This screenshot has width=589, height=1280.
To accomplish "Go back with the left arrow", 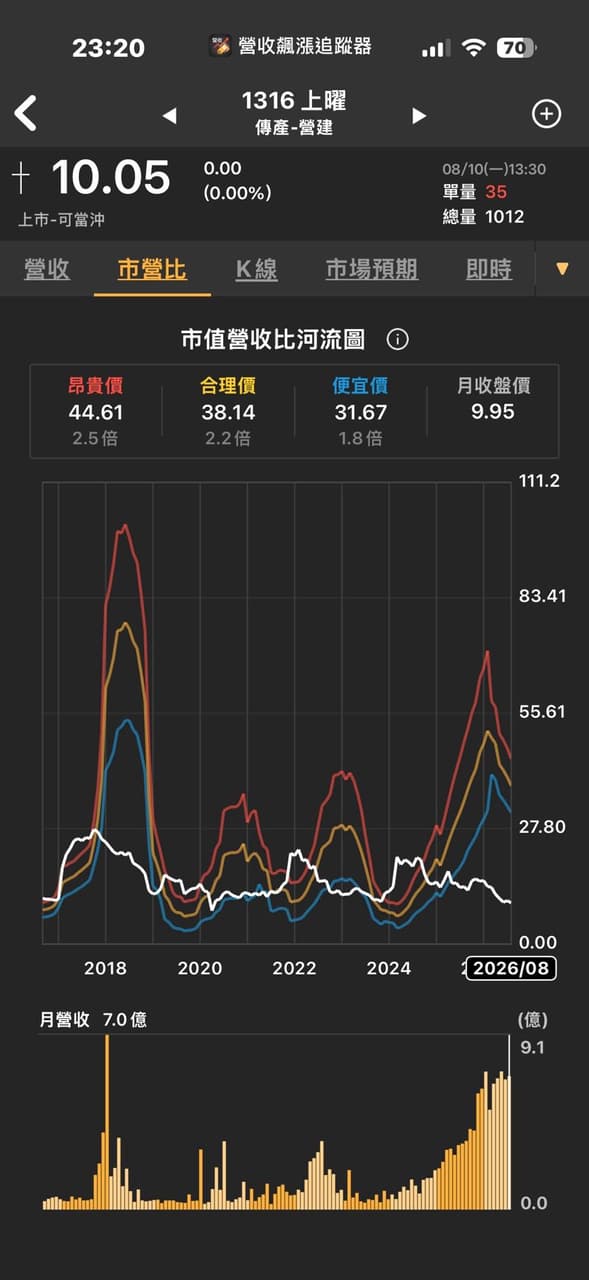I will pyautogui.click(x=26, y=113).
